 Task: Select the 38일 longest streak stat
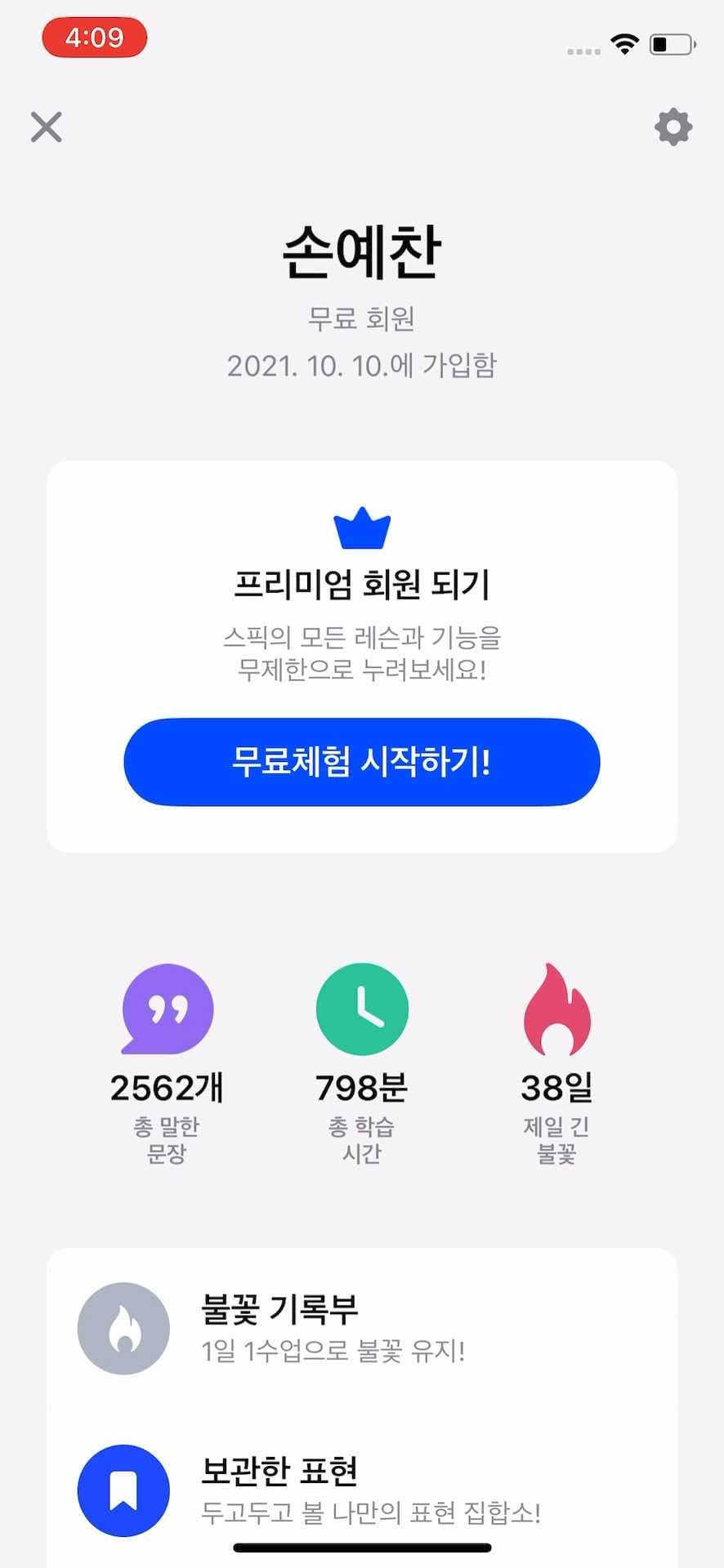pos(556,1088)
